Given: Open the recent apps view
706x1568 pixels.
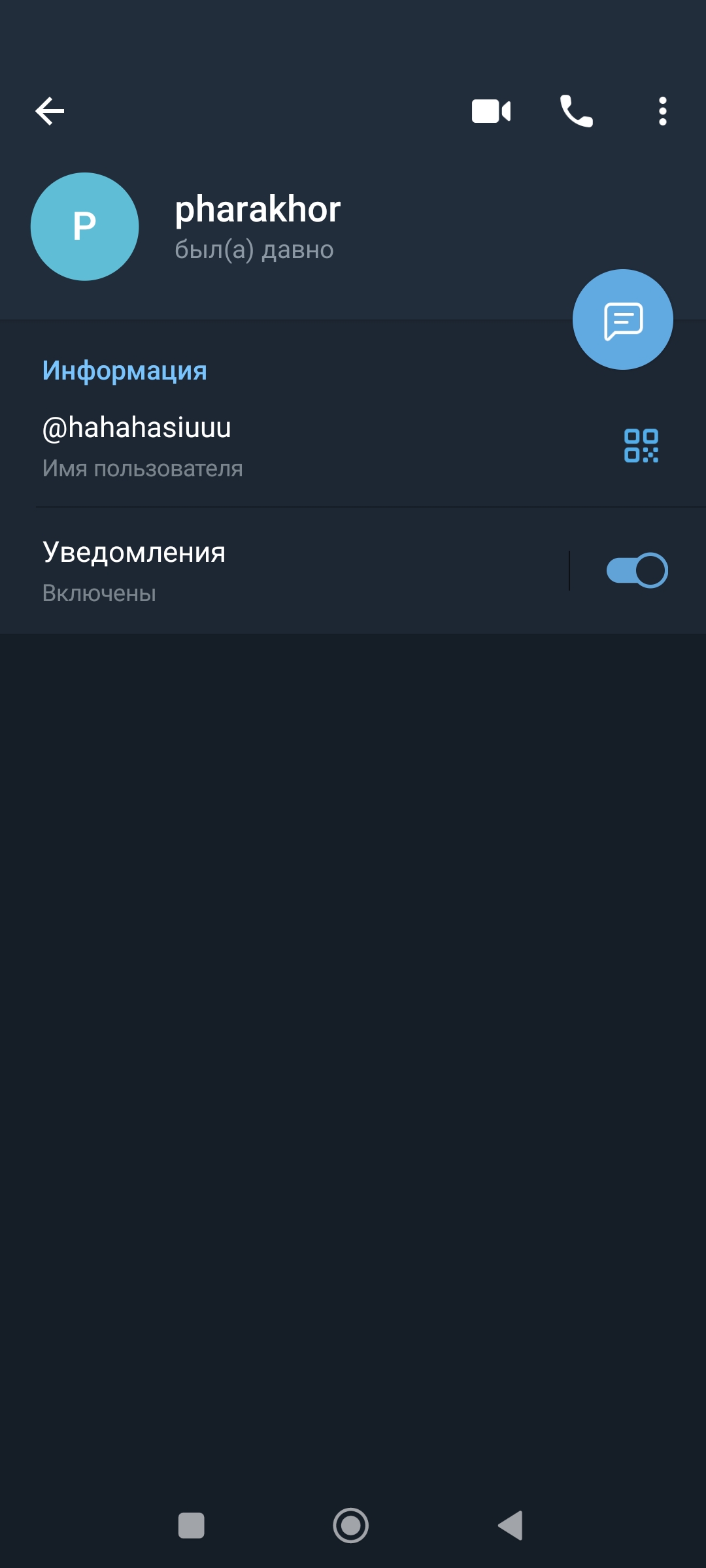Looking at the screenshot, I should point(192,1526).
